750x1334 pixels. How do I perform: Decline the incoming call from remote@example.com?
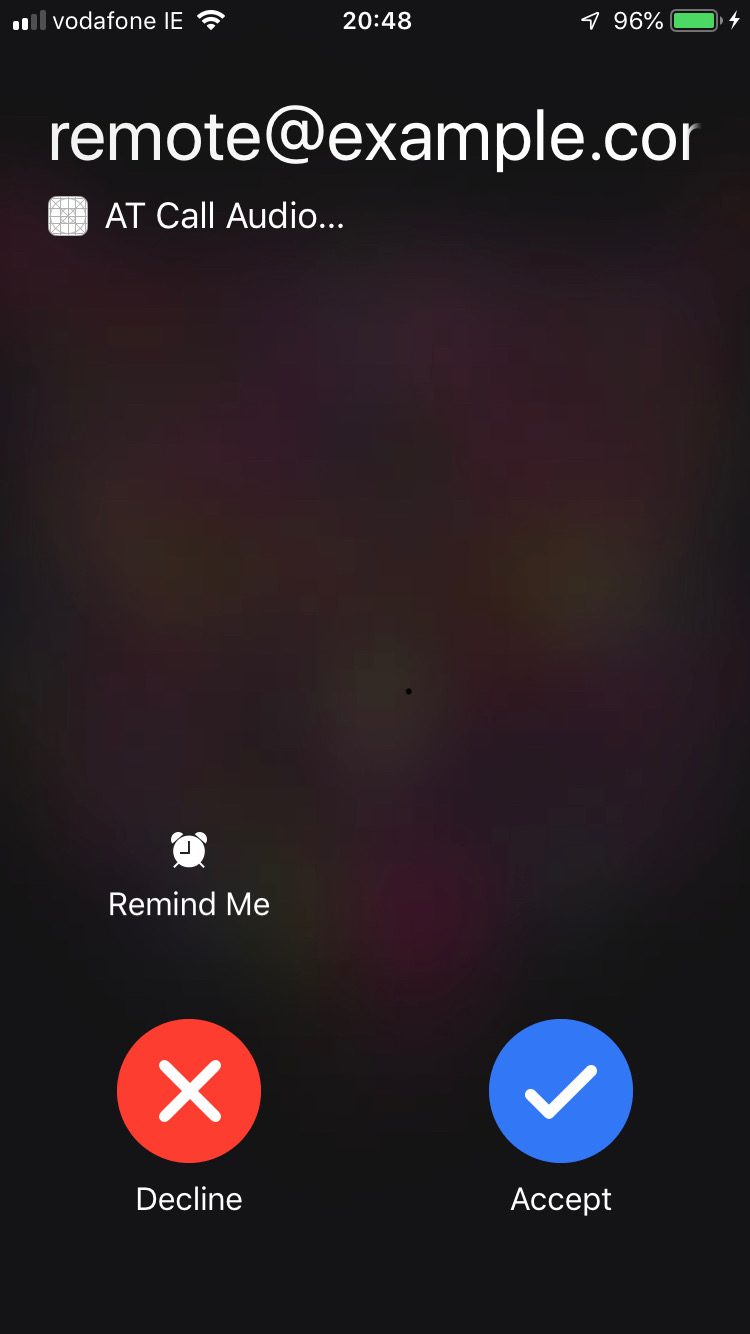pyautogui.click(x=189, y=1090)
